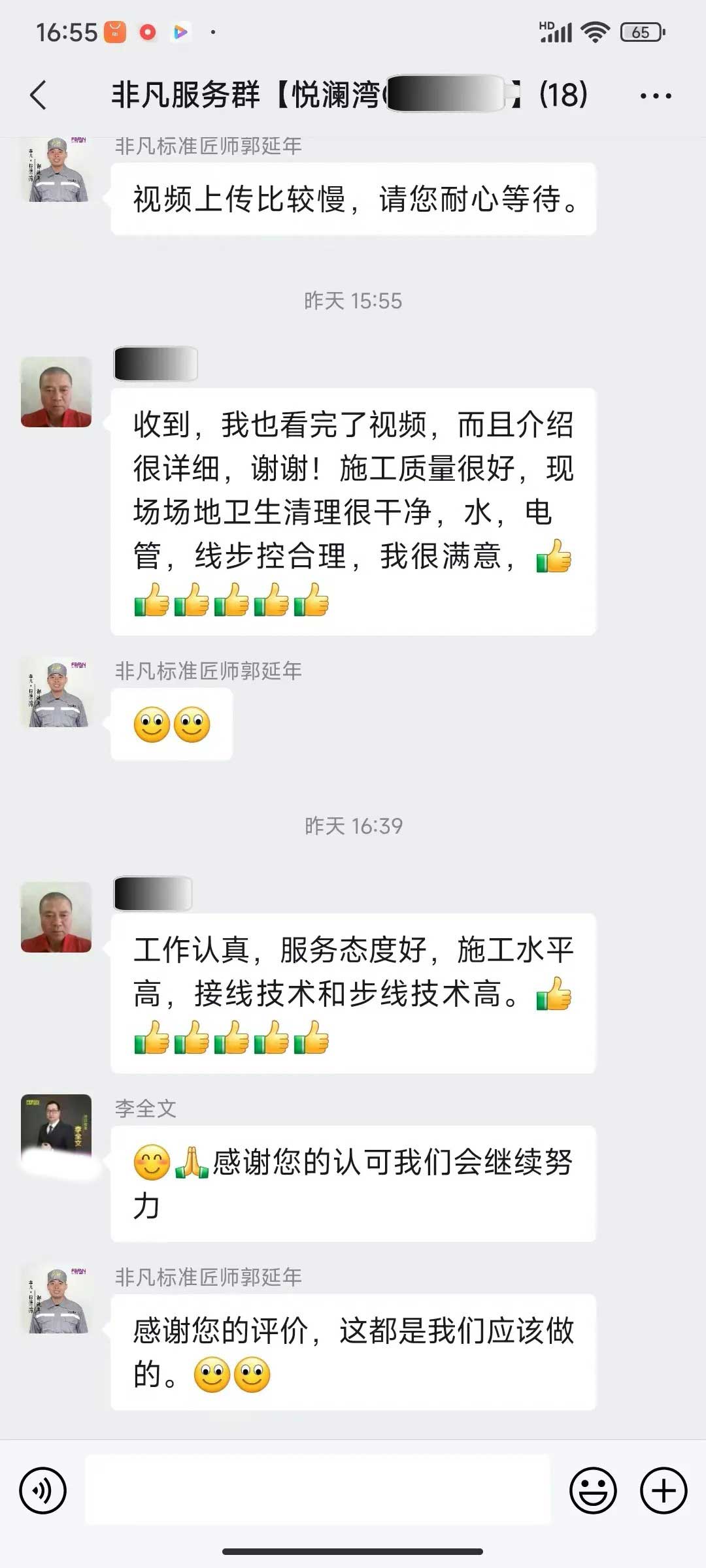The height and width of the screenshot is (1568, 706).
Task: Switch to voice message input
Action: [x=43, y=1491]
